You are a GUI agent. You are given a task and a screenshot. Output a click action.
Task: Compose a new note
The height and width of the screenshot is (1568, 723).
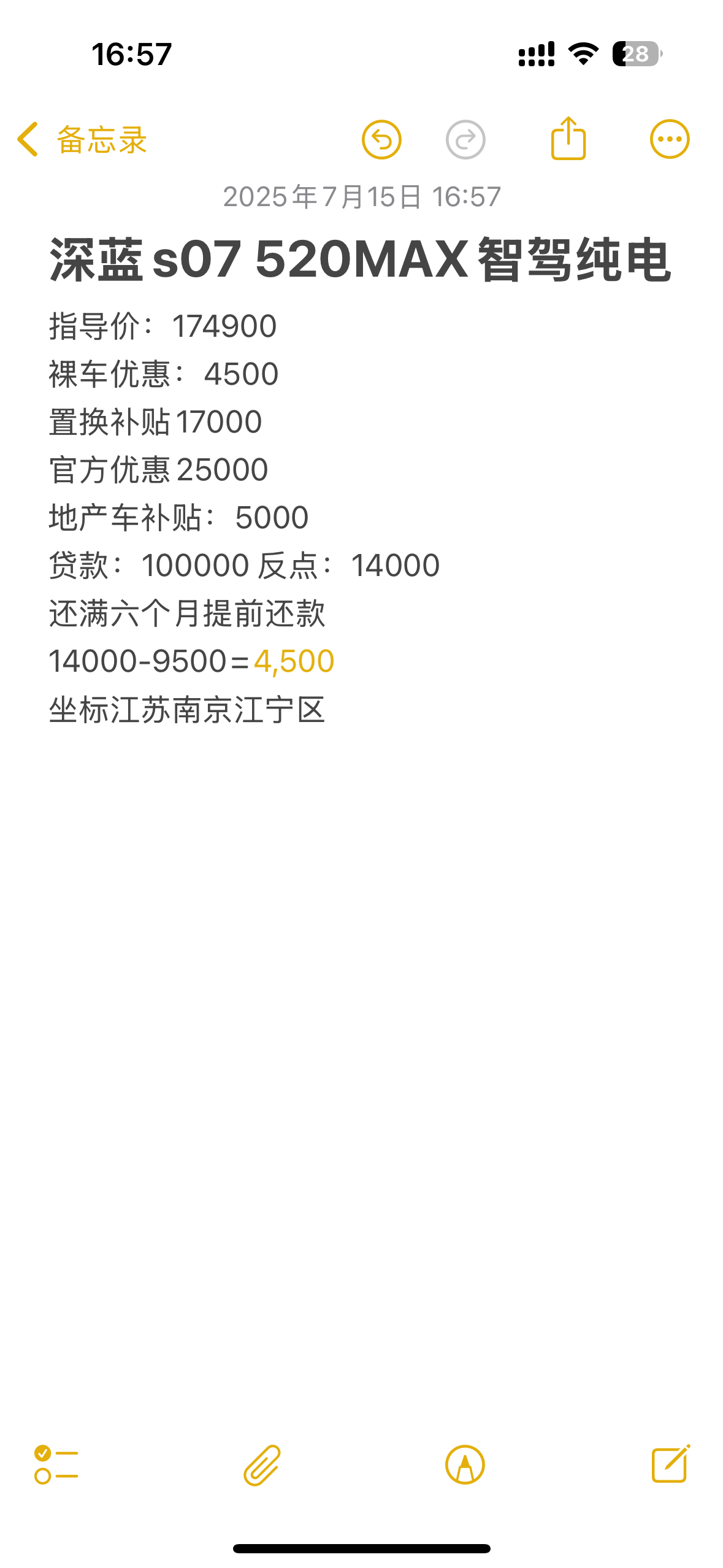(x=670, y=1464)
